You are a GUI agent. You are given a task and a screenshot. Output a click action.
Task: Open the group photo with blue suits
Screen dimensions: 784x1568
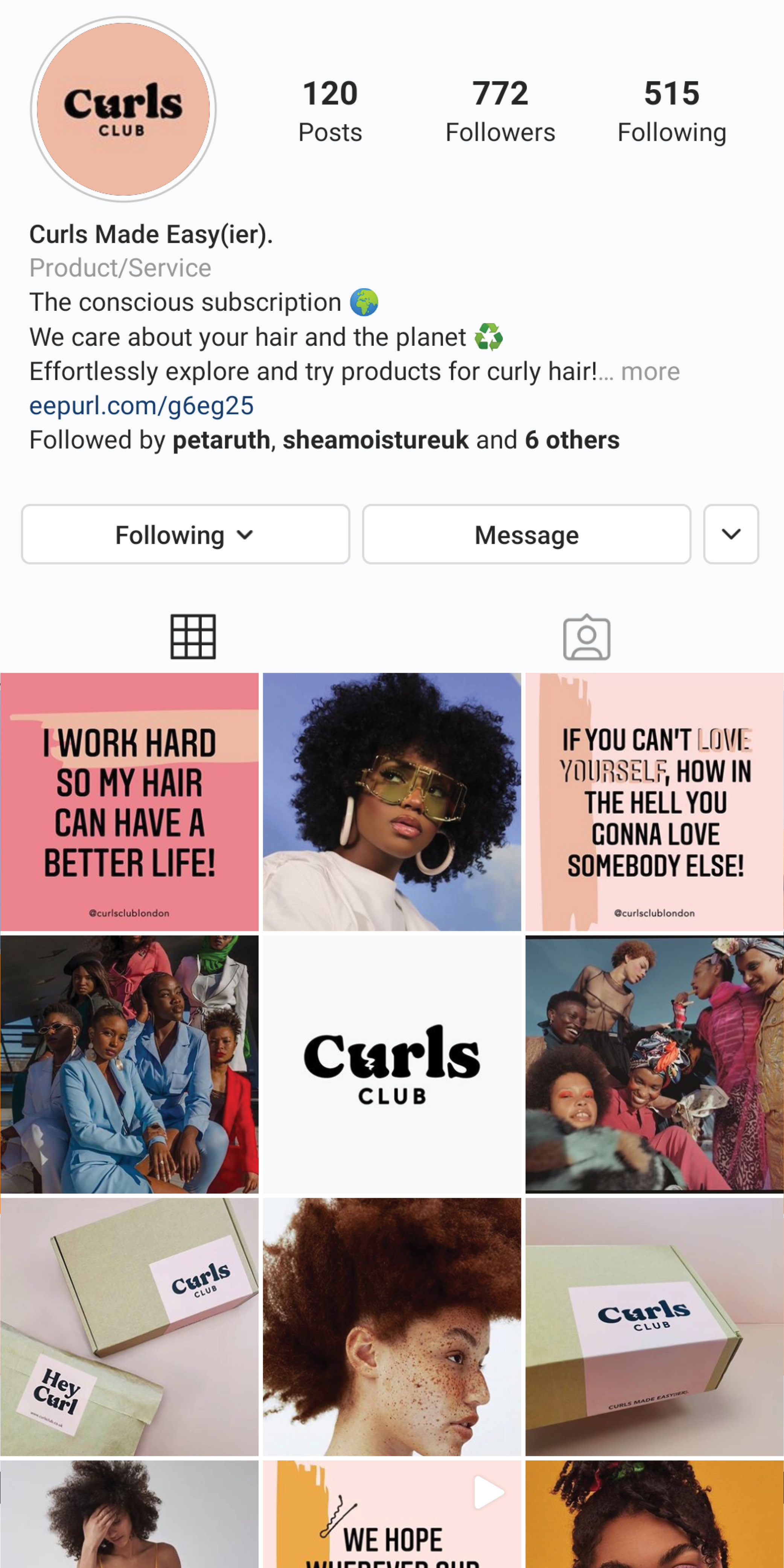click(x=129, y=1064)
